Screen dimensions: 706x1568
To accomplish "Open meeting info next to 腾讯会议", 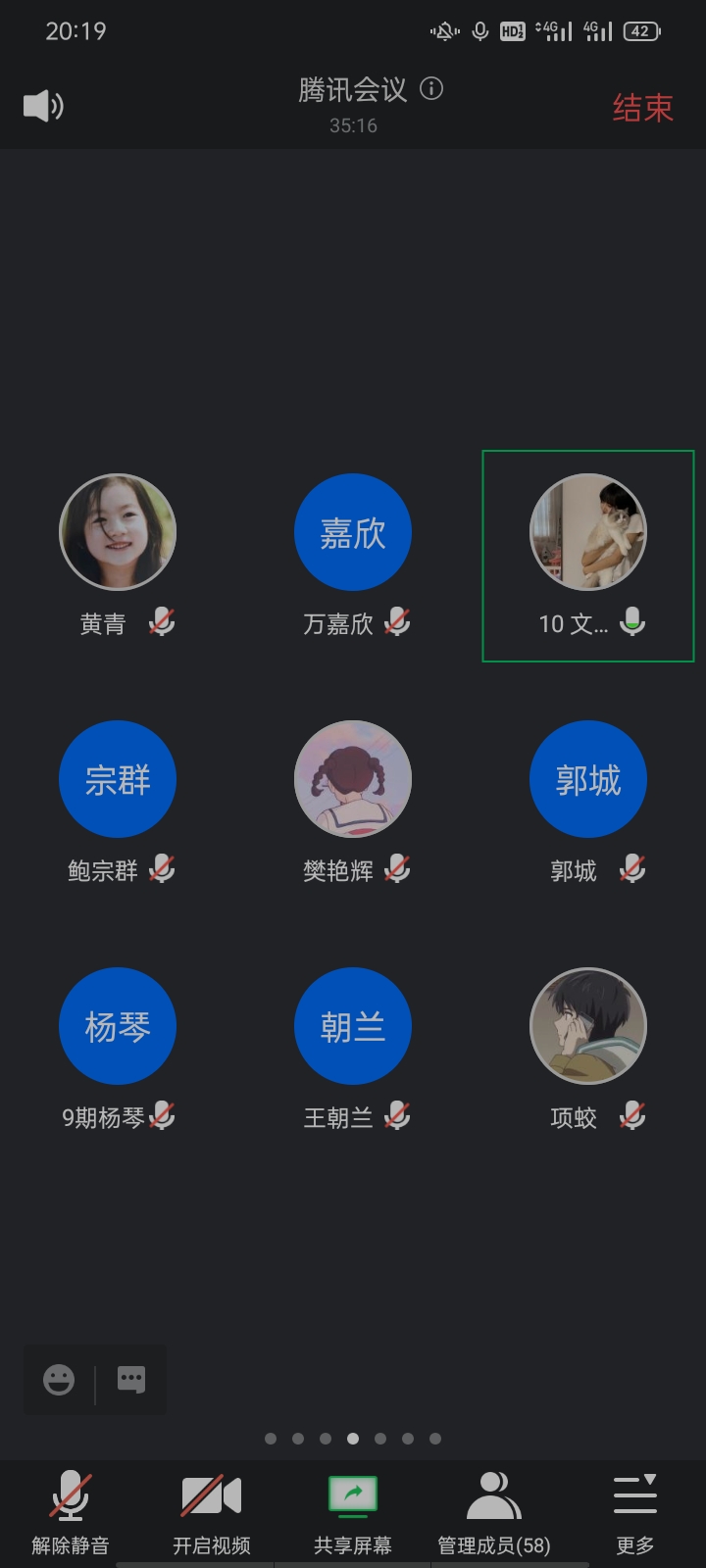I will pos(431,89).
